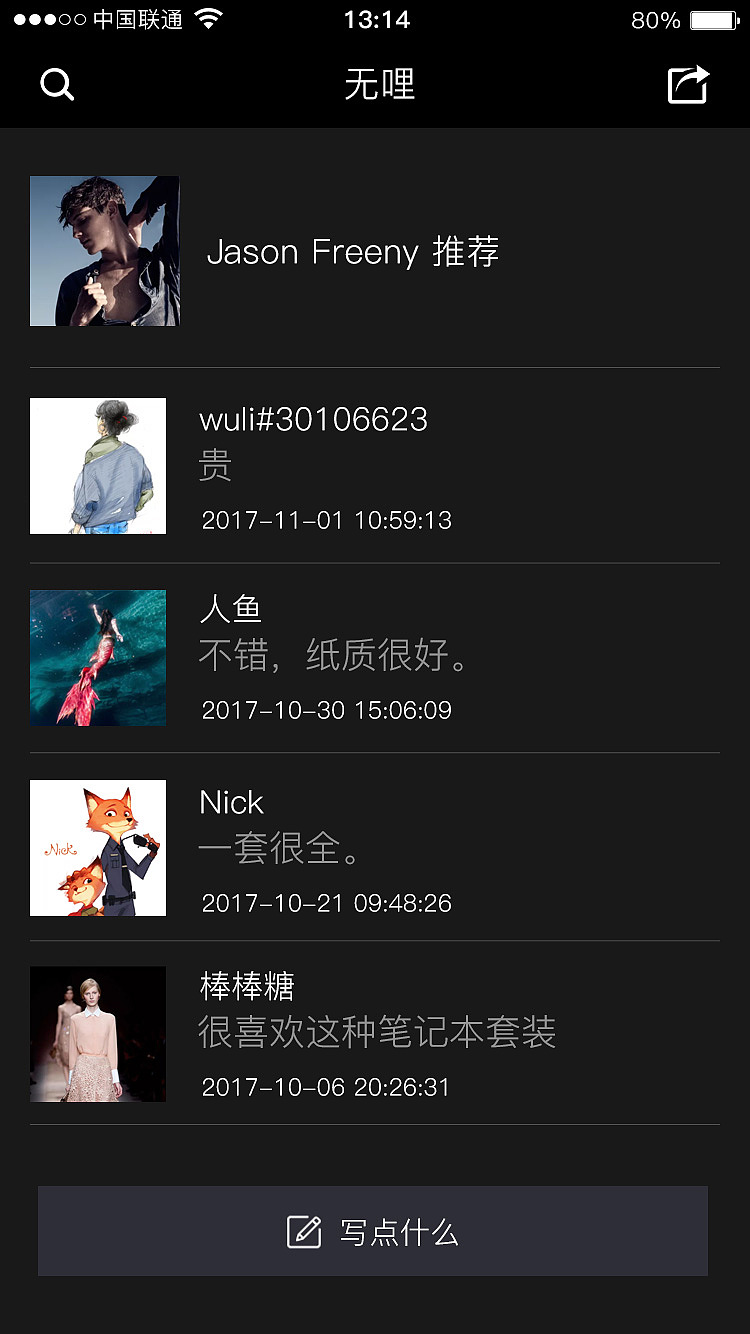Open the Jason Freeny photo thumbnail
Image resolution: width=750 pixels, height=1334 pixels.
(x=104, y=251)
